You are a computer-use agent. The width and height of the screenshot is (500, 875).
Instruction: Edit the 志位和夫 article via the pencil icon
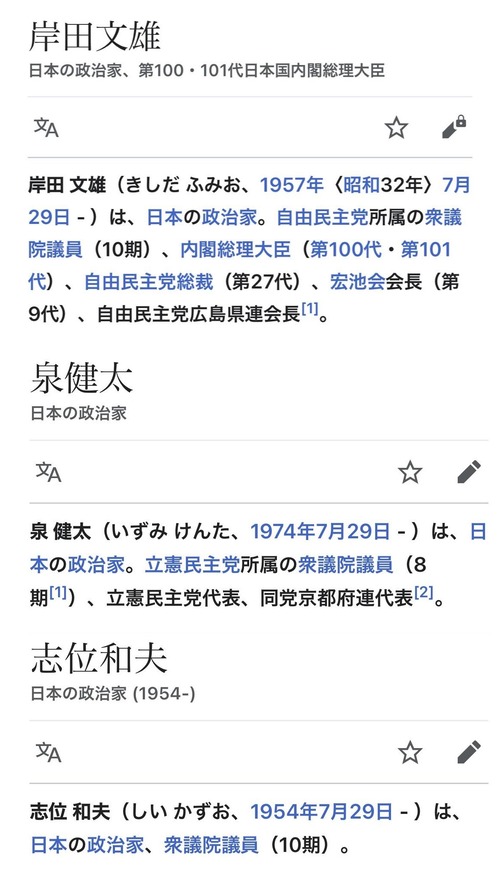pos(469,752)
